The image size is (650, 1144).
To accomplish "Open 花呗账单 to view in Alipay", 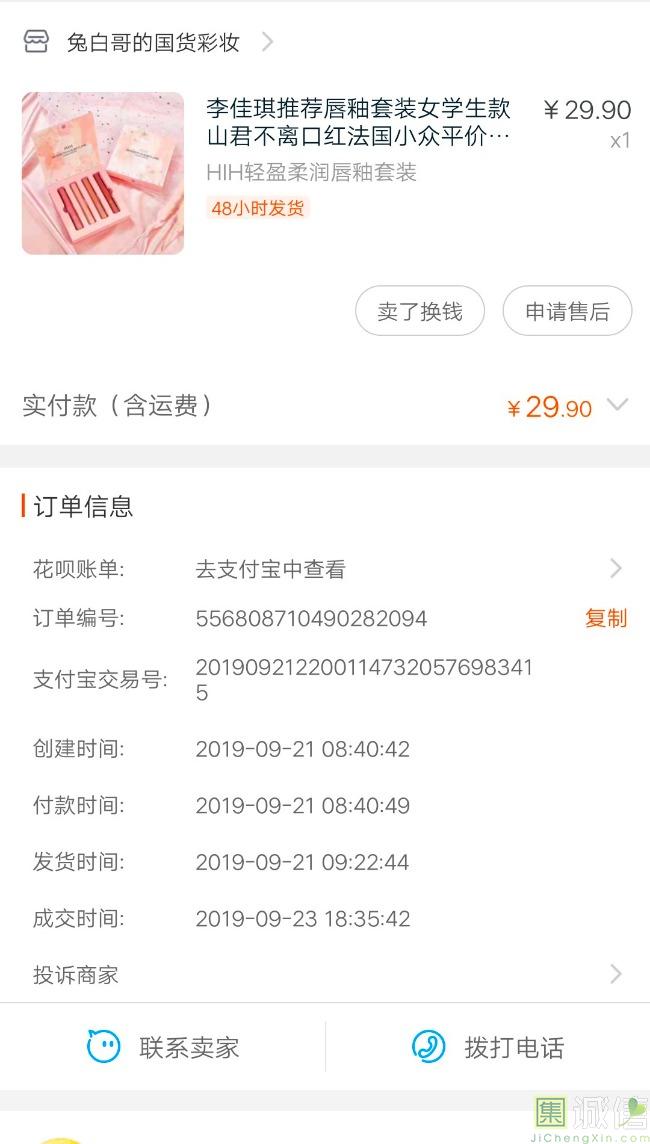I will 325,569.
